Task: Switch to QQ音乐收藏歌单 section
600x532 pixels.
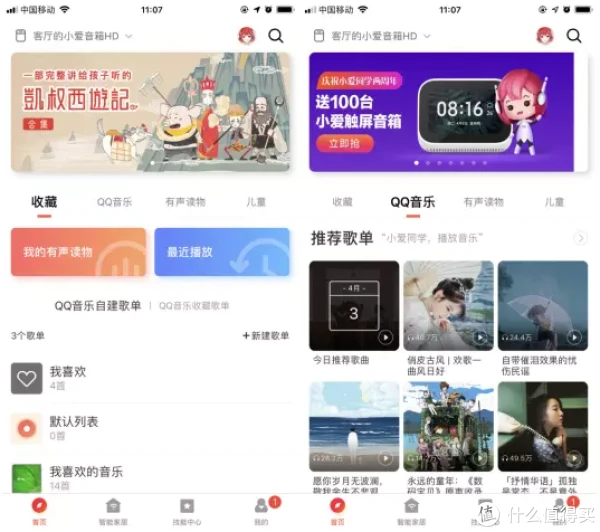Action: (x=193, y=305)
